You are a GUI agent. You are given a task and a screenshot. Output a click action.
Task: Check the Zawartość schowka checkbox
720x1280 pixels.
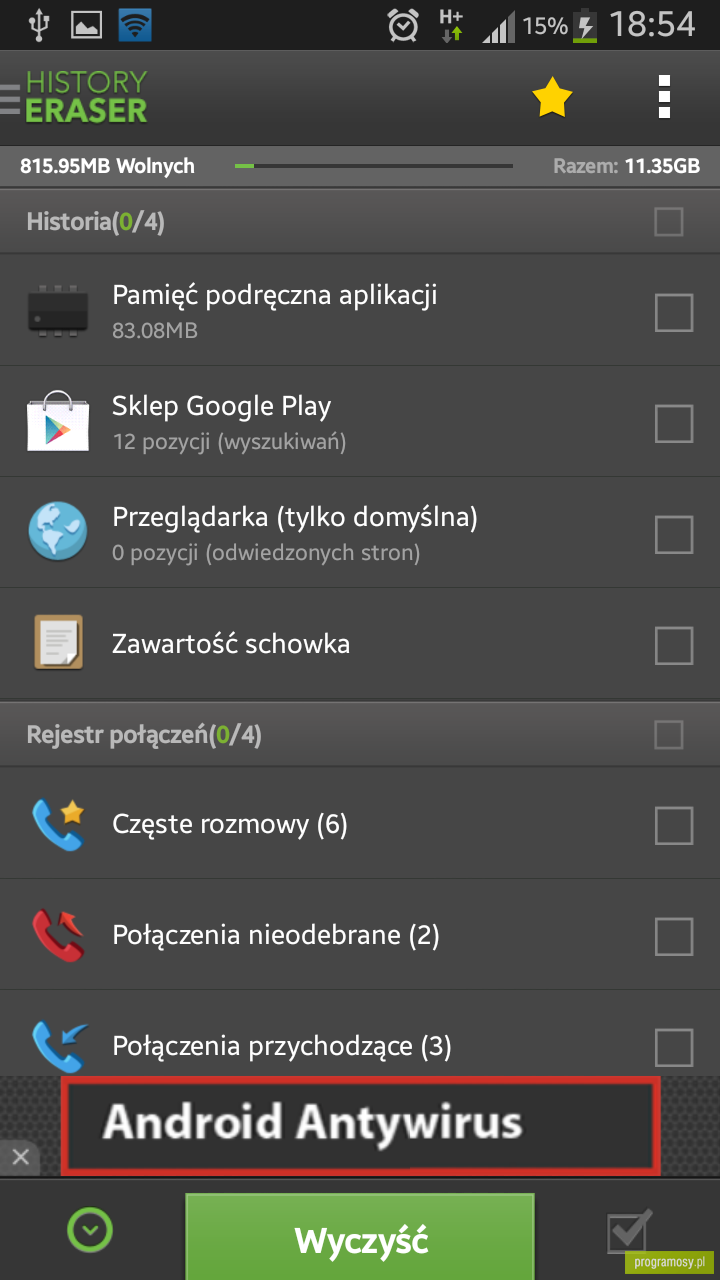[x=674, y=645]
